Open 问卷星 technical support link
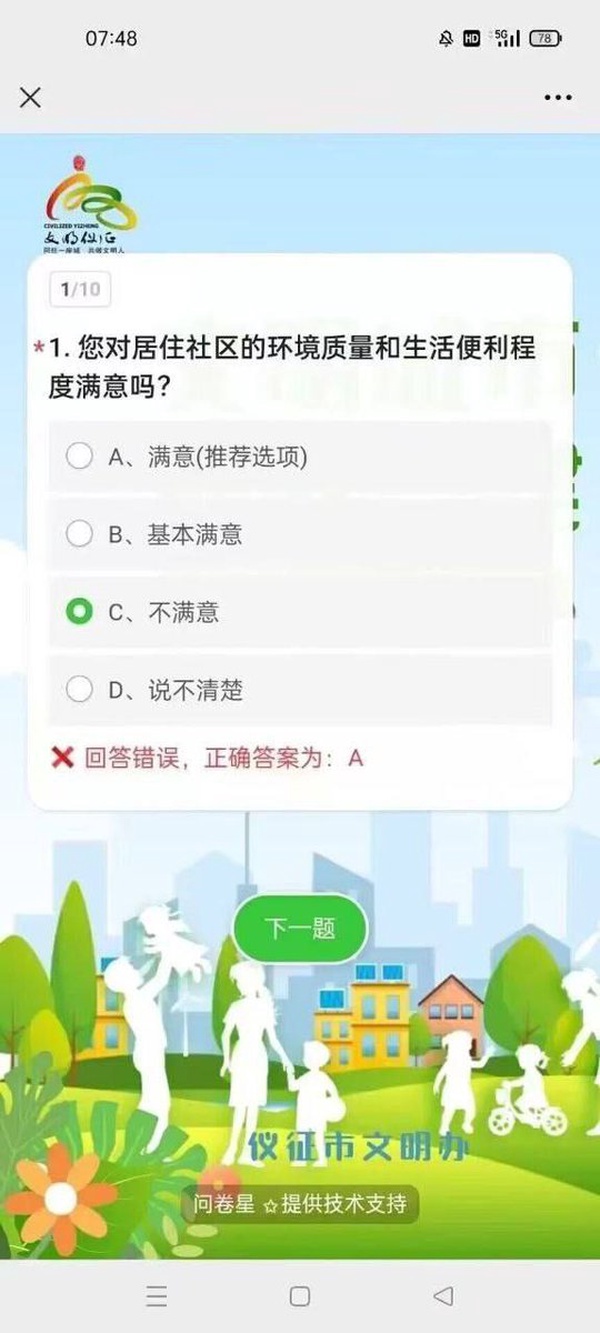 (x=299, y=1204)
